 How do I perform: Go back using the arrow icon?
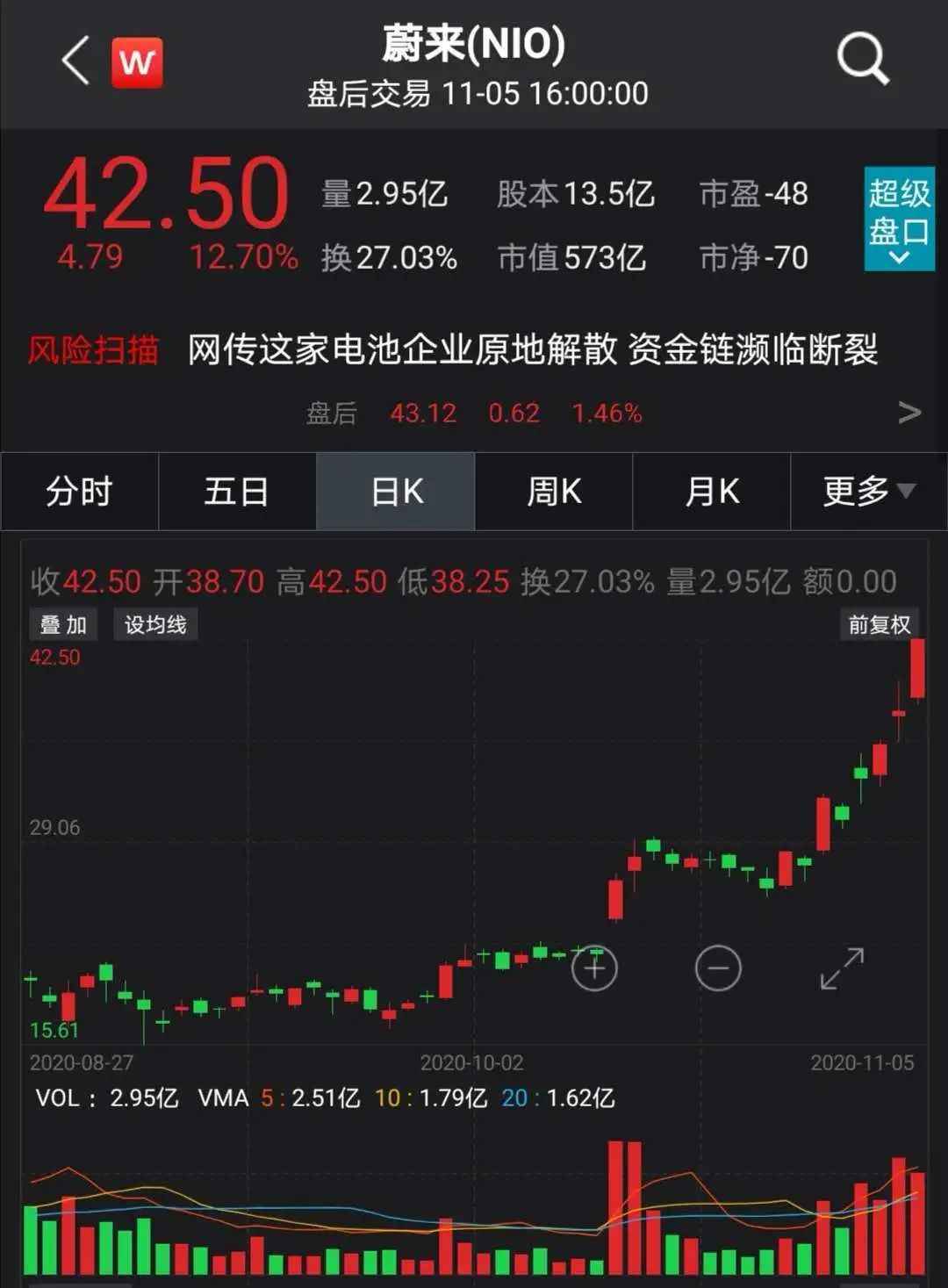[x=76, y=61]
